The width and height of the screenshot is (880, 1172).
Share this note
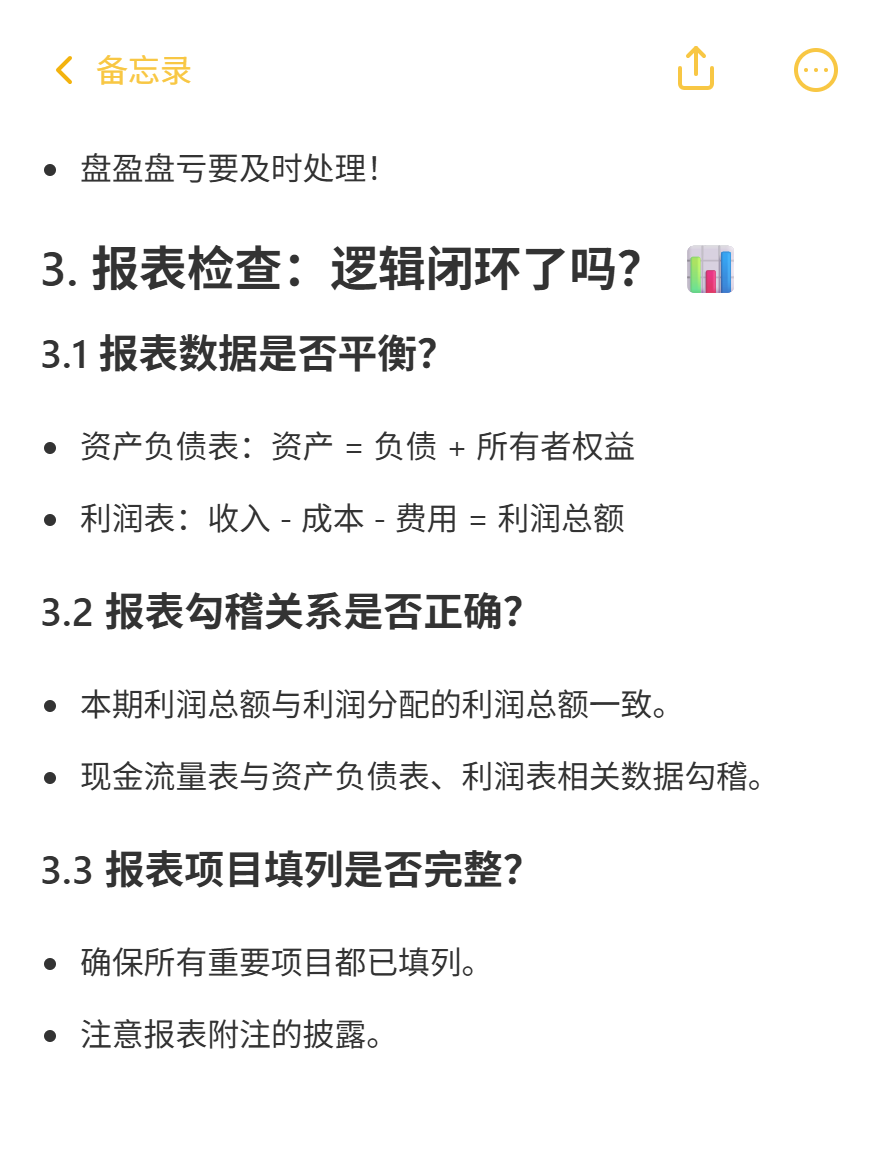coord(696,69)
